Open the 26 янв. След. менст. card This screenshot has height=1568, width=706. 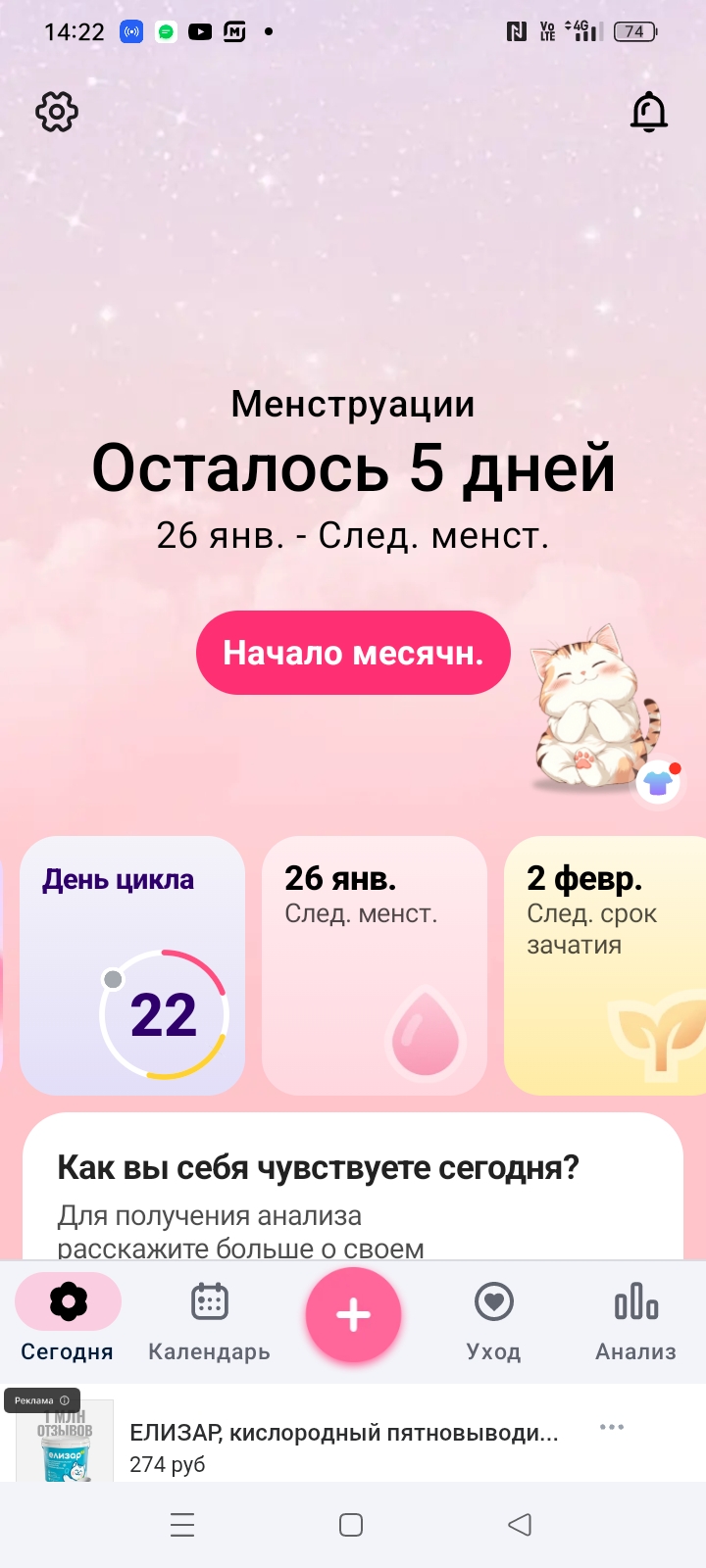tap(375, 965)
